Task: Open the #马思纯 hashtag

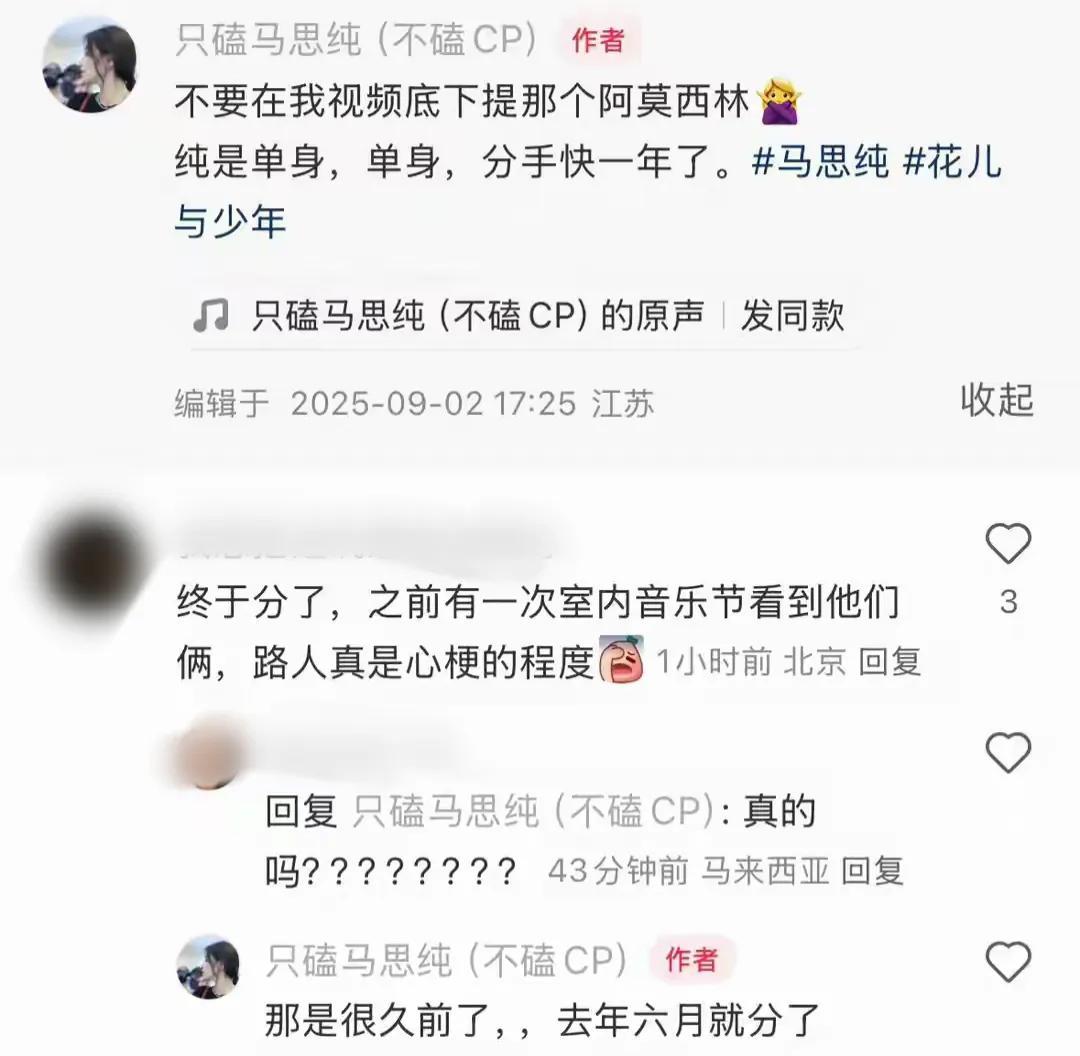Action: (819, 163)
